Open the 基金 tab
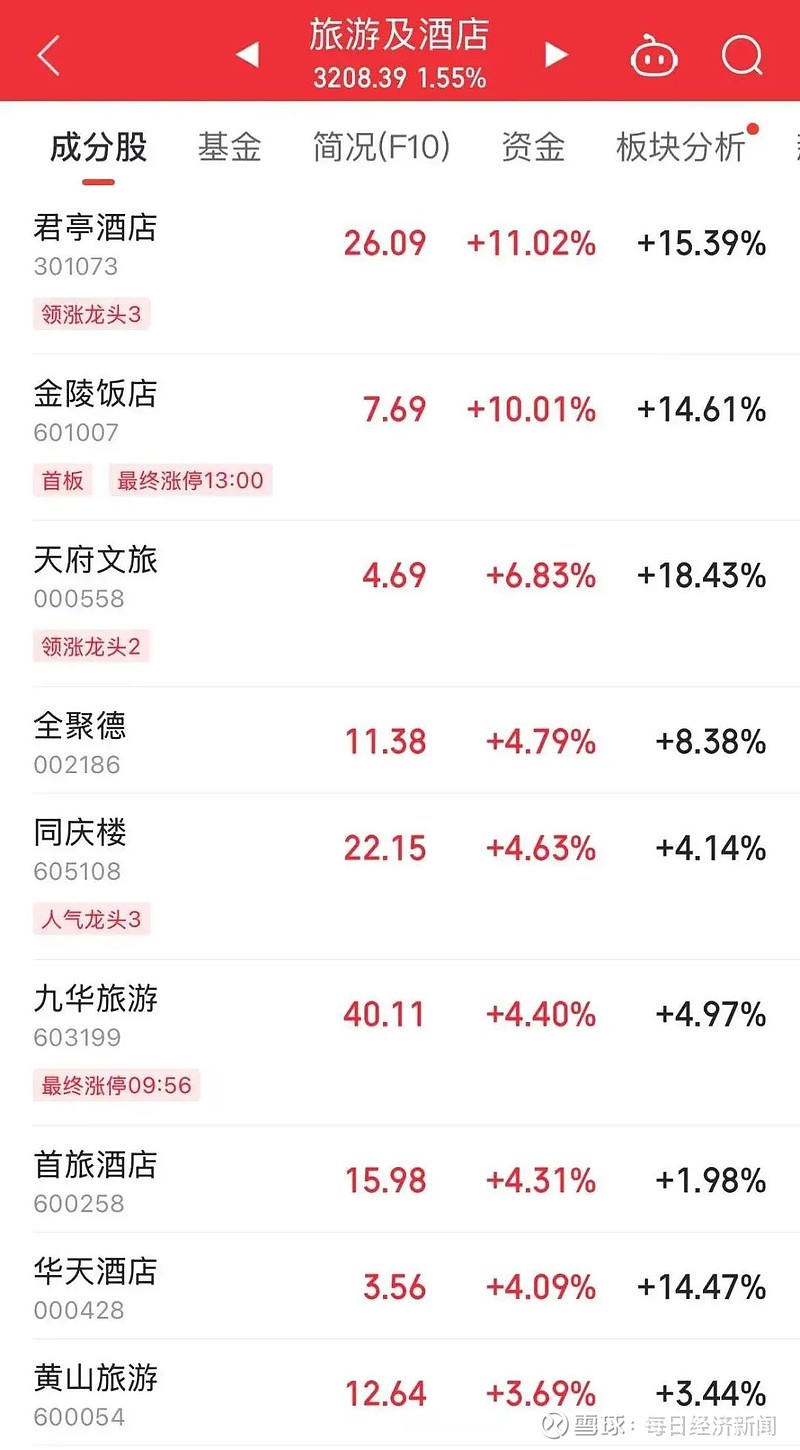 coord(230,146)
